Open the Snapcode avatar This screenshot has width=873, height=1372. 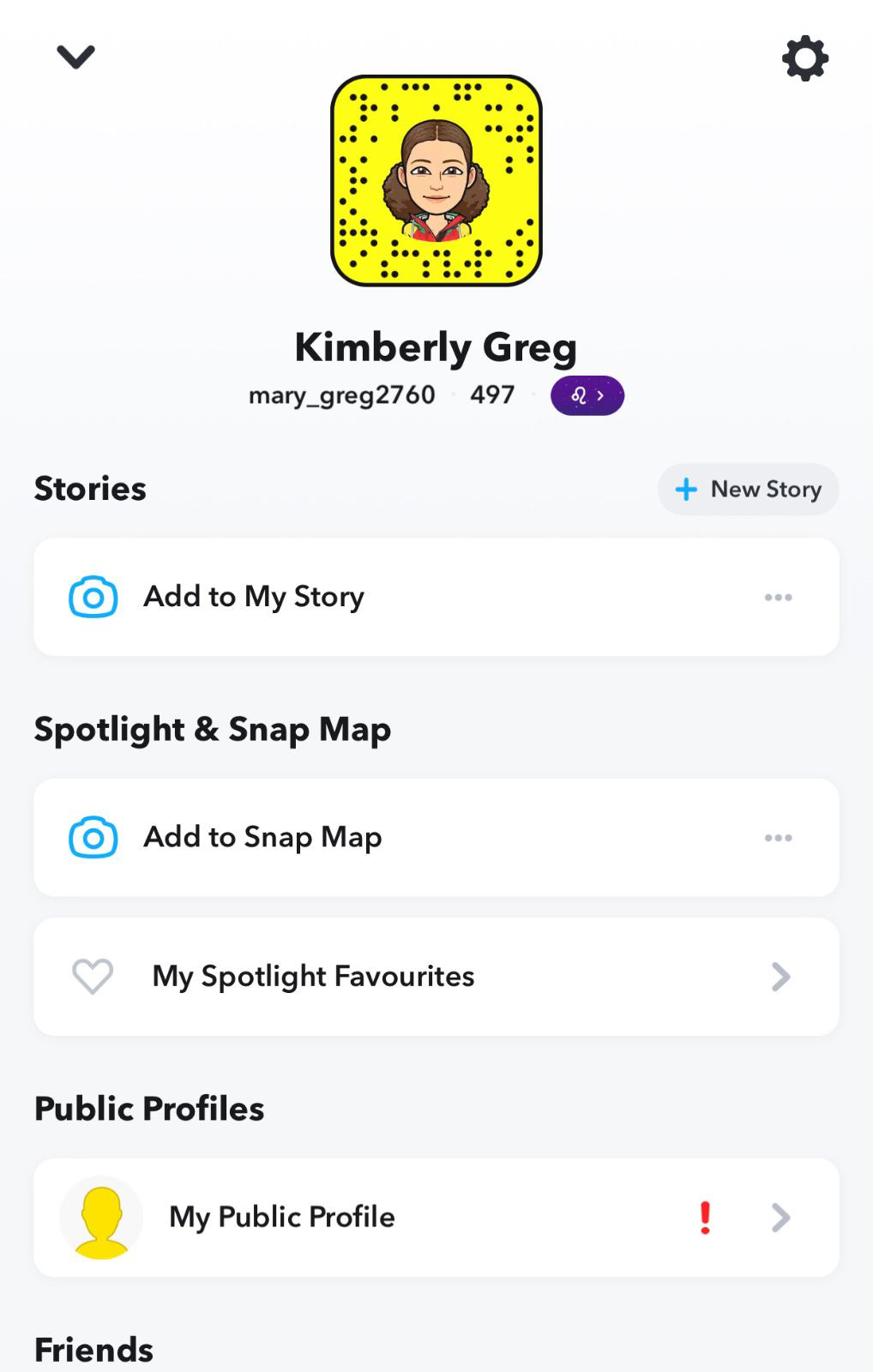point(436,181)
